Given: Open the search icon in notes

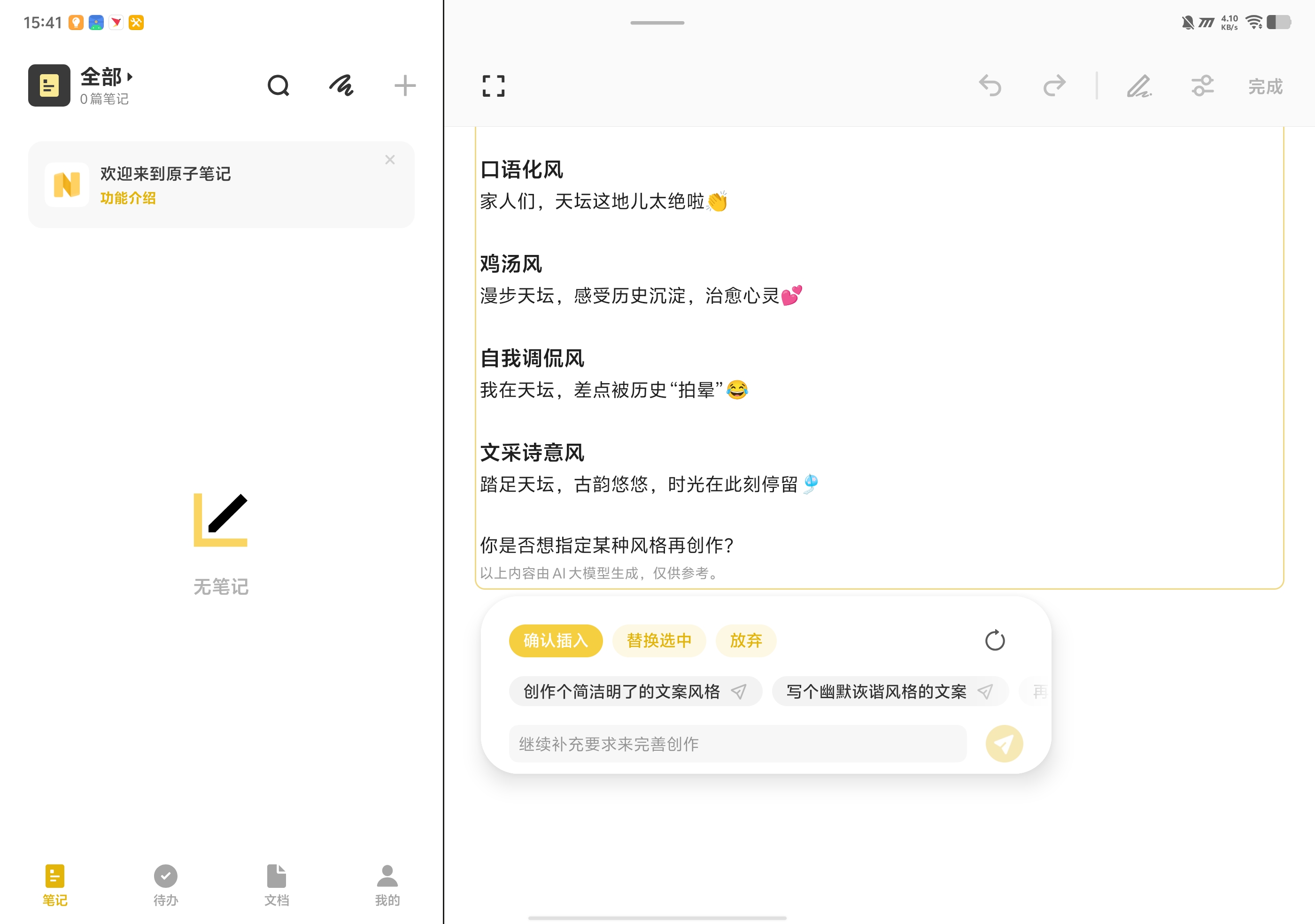Looking at the screenshot, I should click(278, 86).
